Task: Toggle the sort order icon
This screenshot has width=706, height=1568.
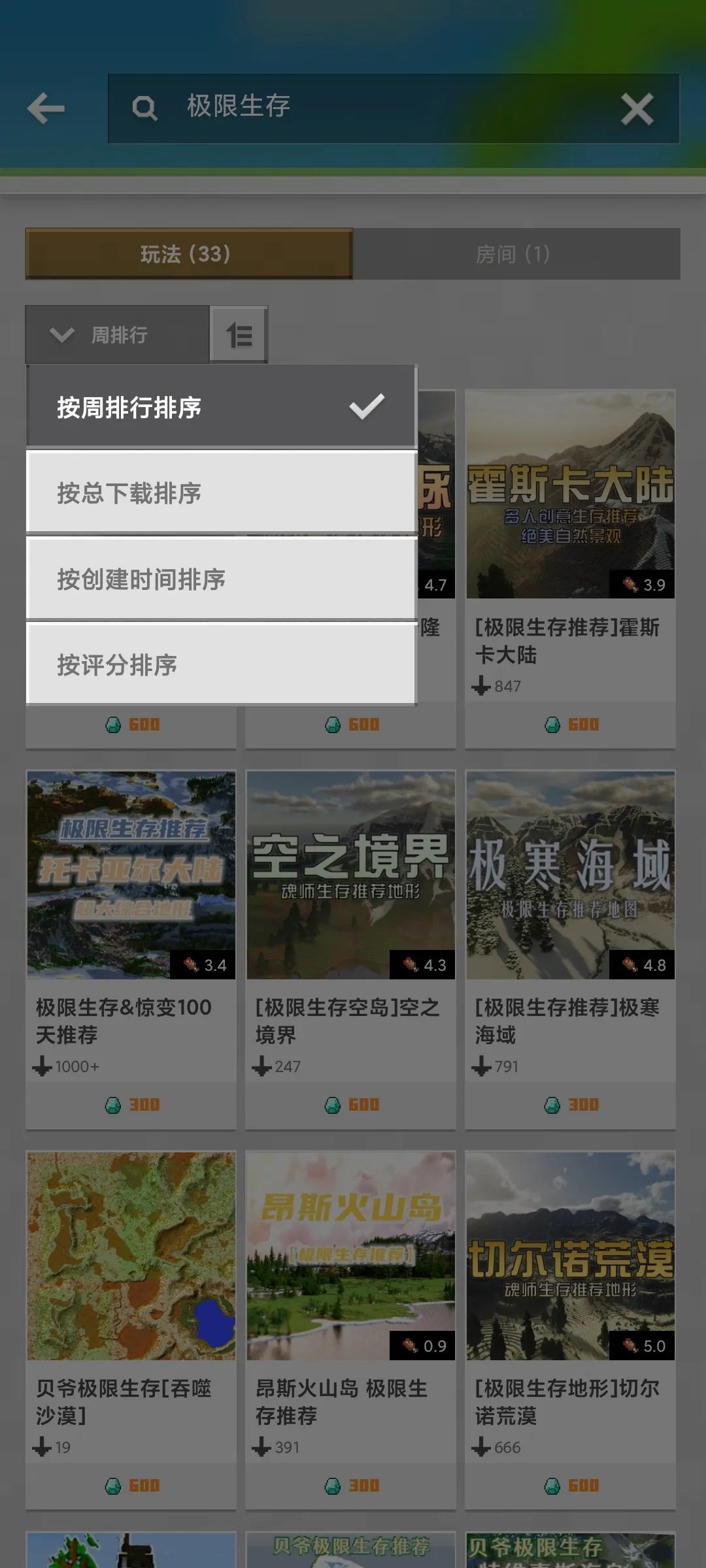Action: point(239,335)
